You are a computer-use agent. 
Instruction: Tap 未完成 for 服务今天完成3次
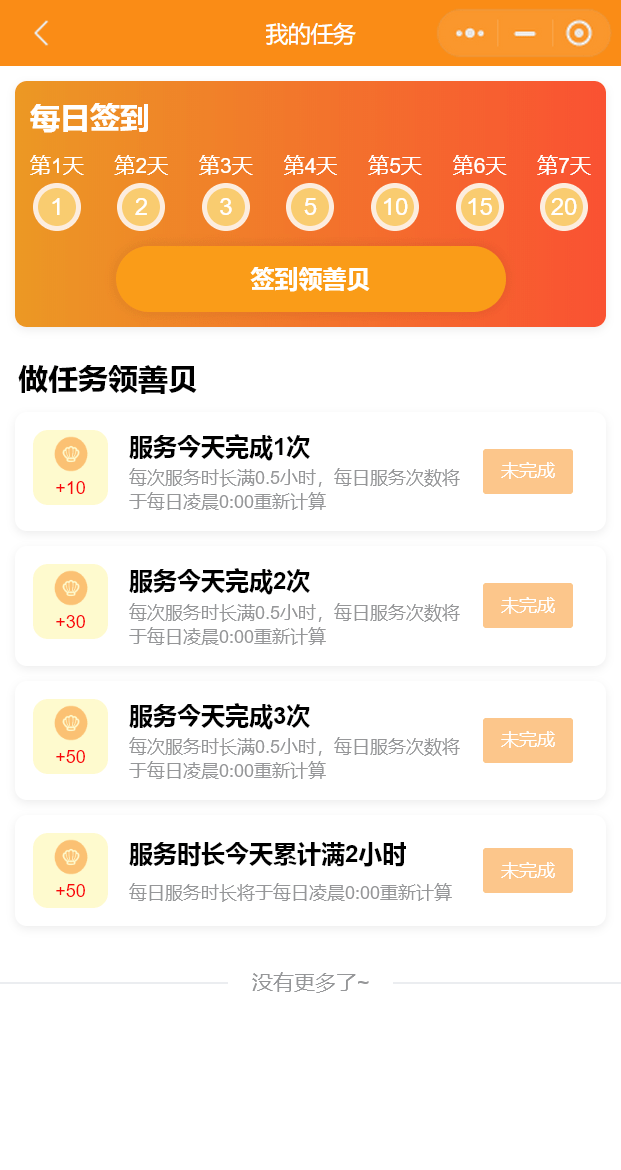[x=528, y=739]
